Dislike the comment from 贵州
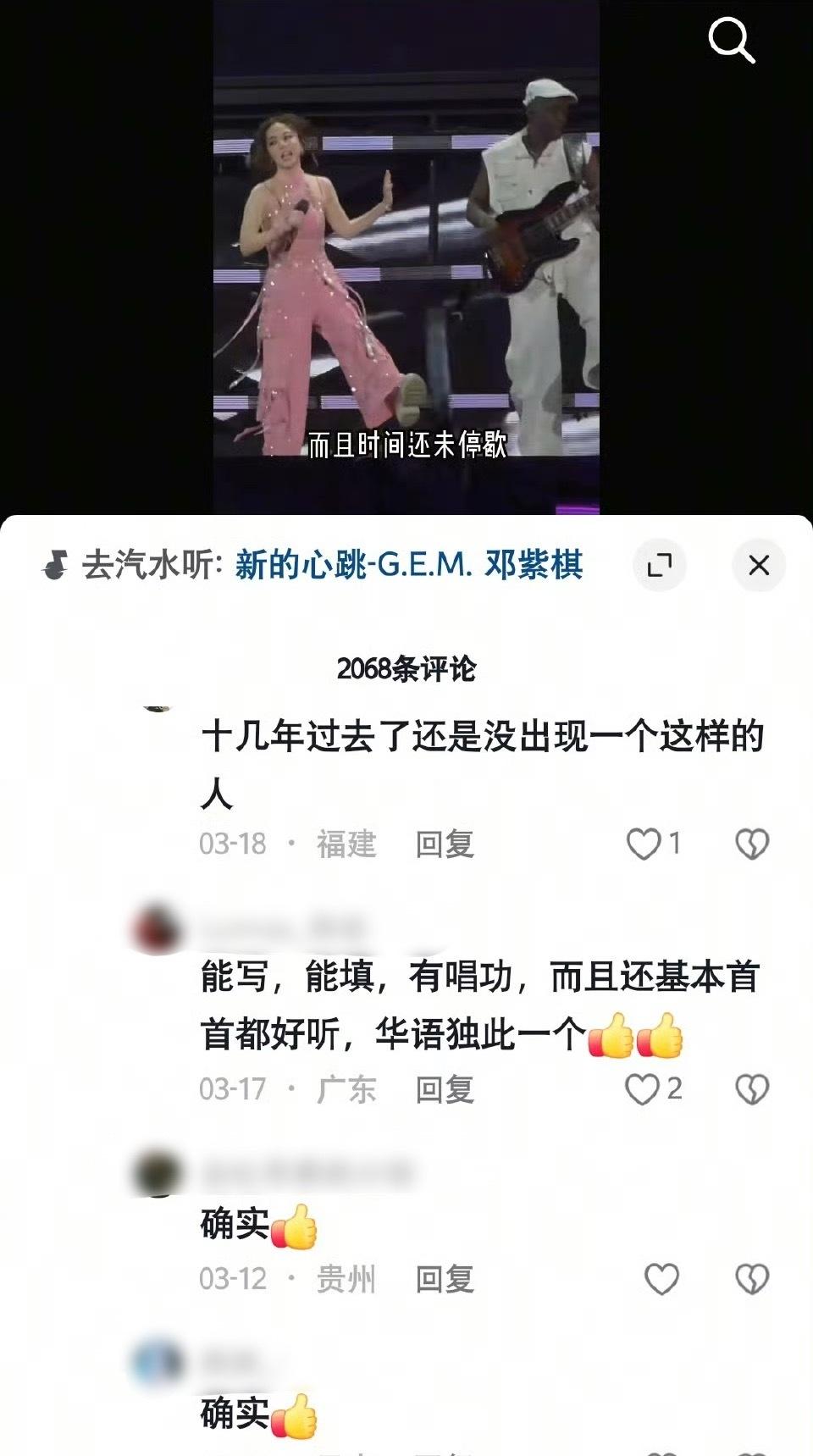This screenshot has width=813, height=1456. (751, 1279)
